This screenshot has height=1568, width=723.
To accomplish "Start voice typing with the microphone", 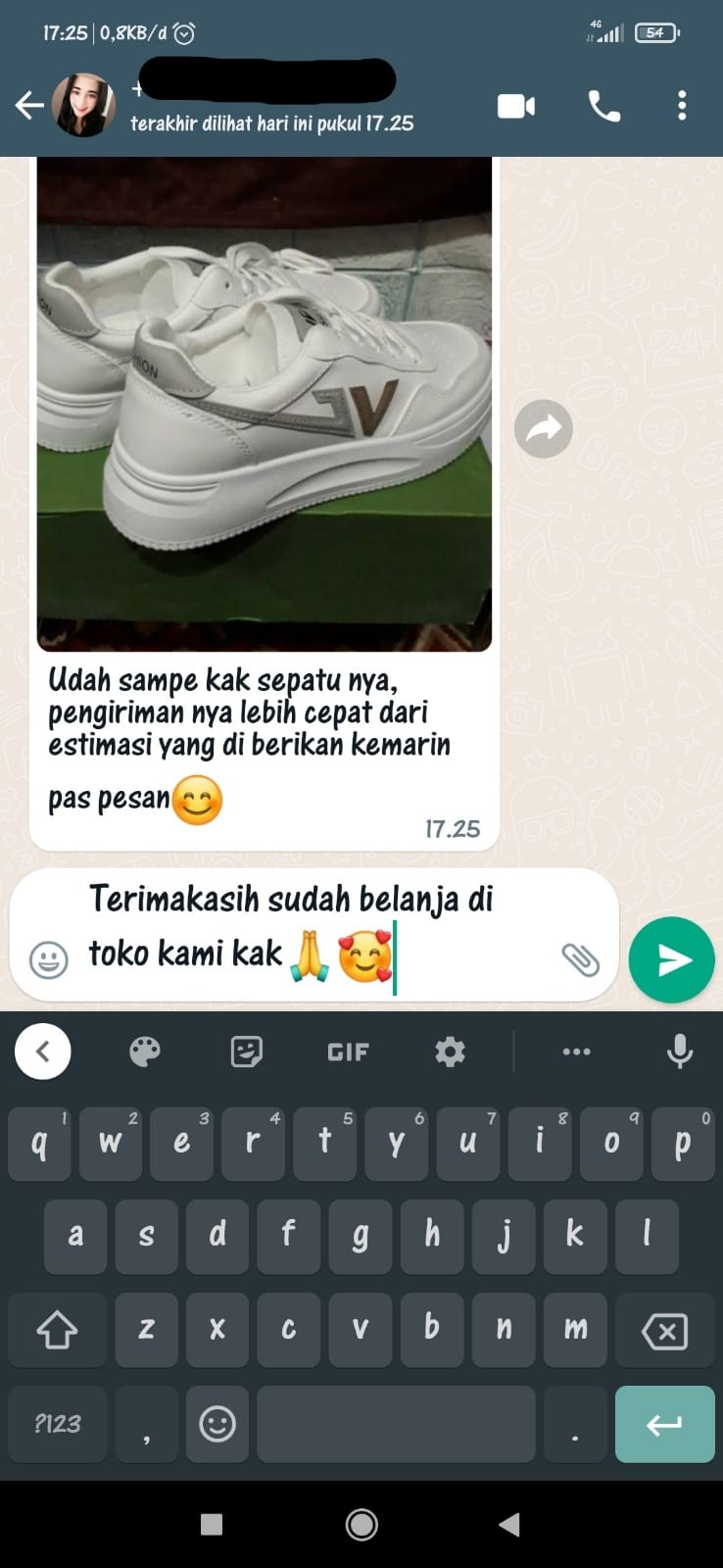I will 679,1052.
